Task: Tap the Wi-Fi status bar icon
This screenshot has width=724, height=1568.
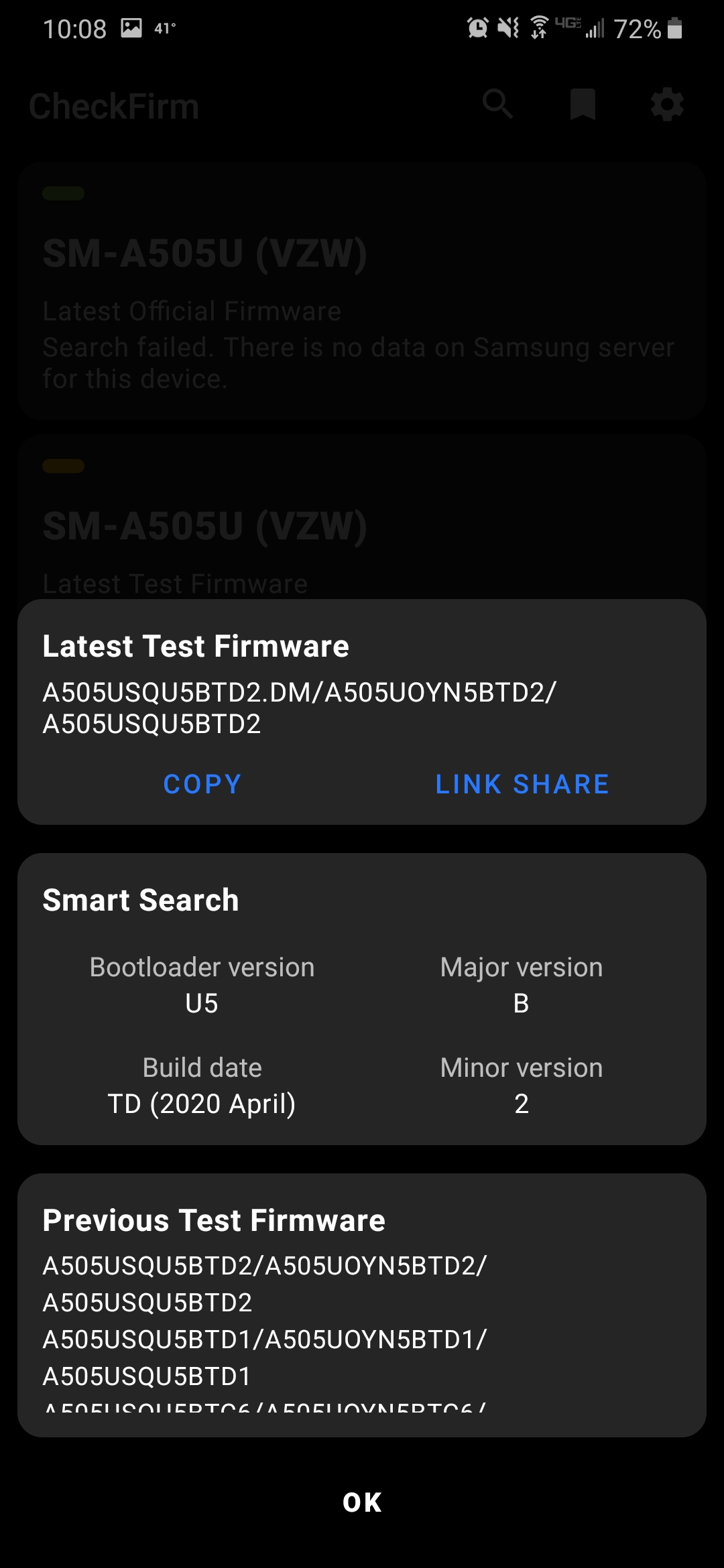Action: coord(538,28)
